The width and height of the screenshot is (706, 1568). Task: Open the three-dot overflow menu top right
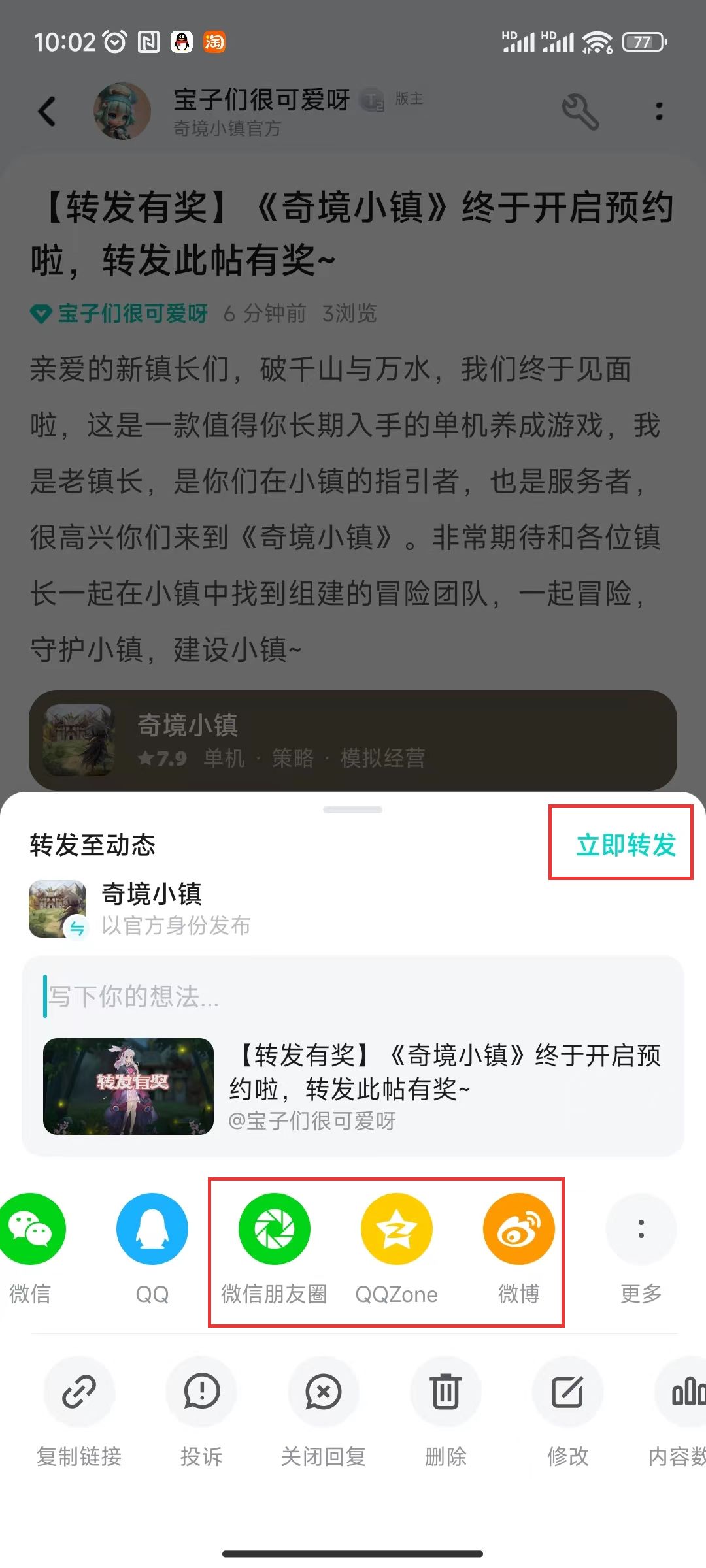(660, 111)
